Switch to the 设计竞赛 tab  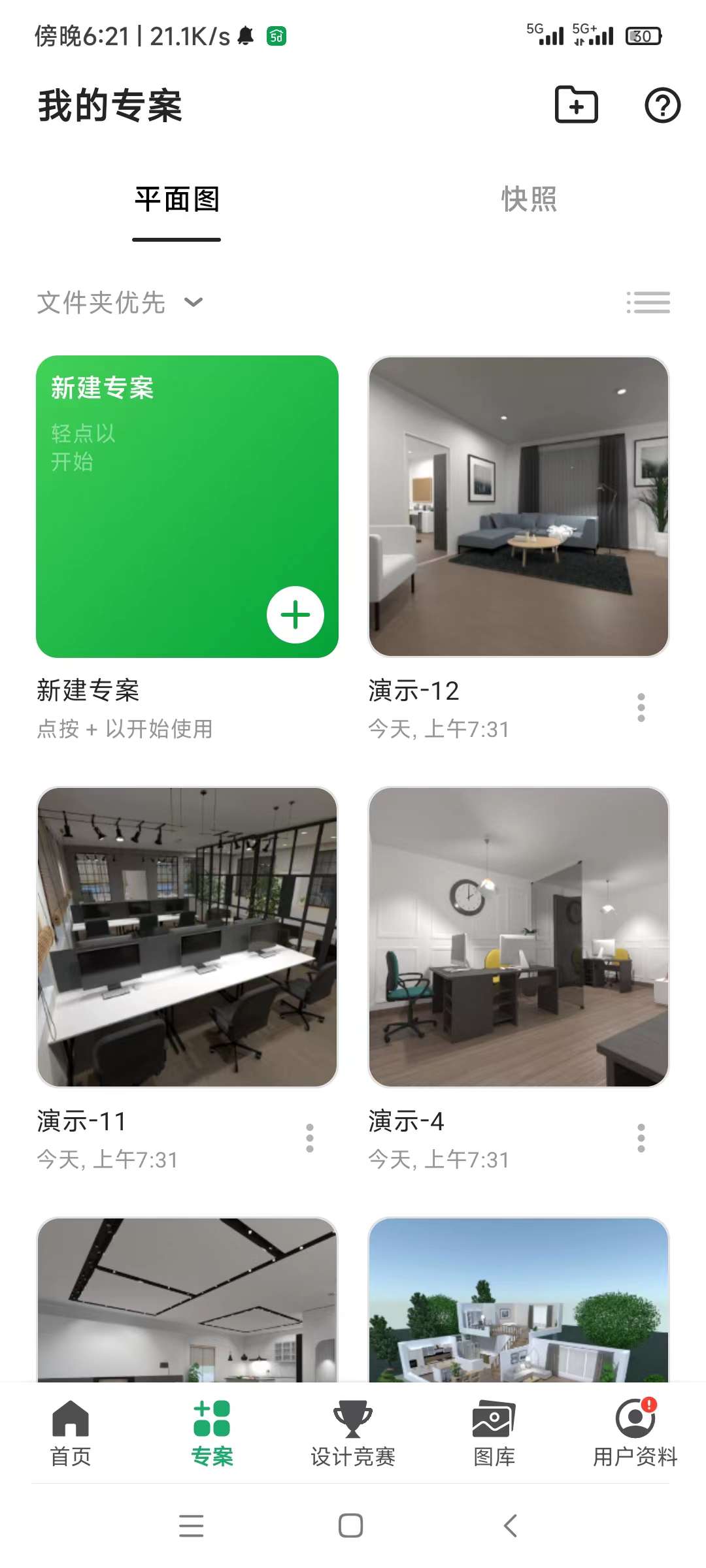pos(353,1432)
